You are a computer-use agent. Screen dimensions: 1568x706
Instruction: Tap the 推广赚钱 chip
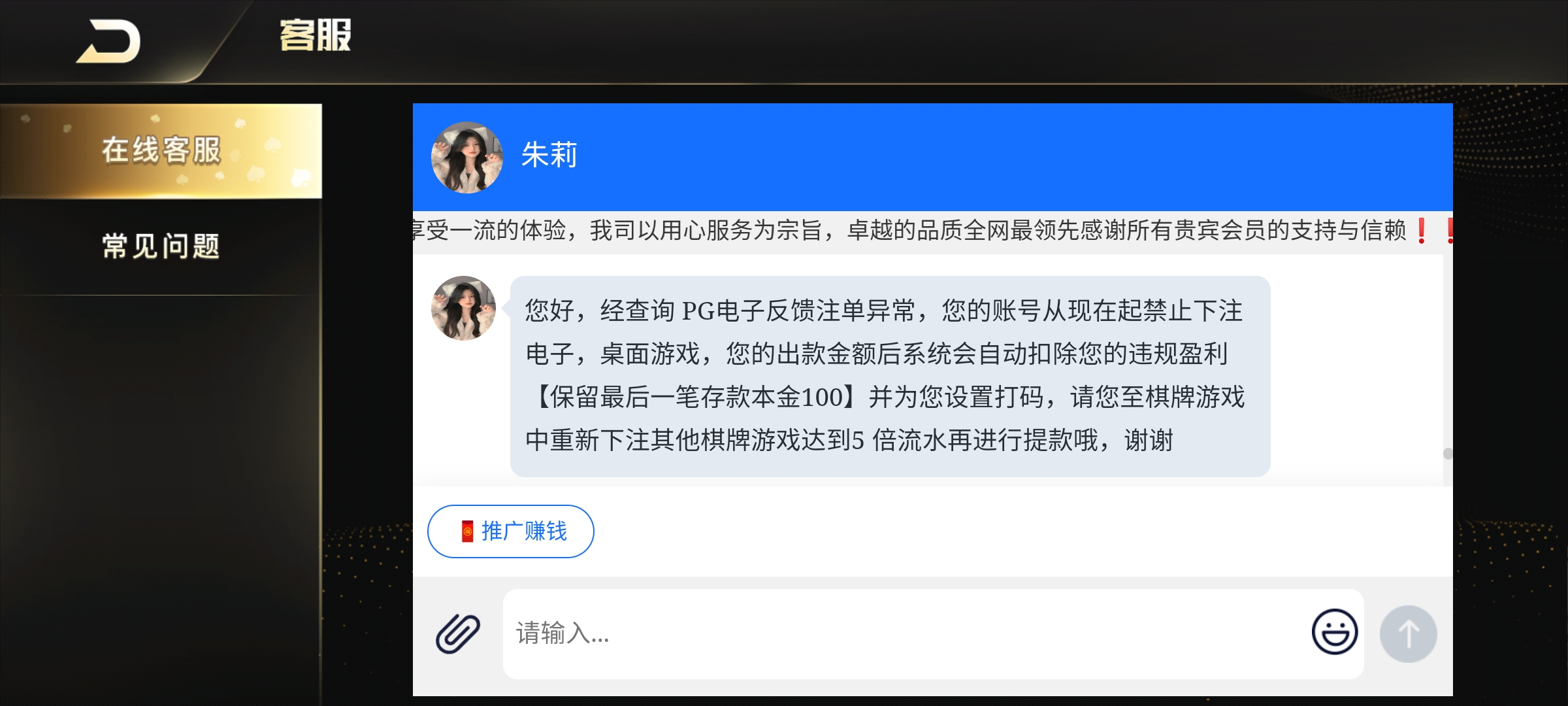pos(510,531)
